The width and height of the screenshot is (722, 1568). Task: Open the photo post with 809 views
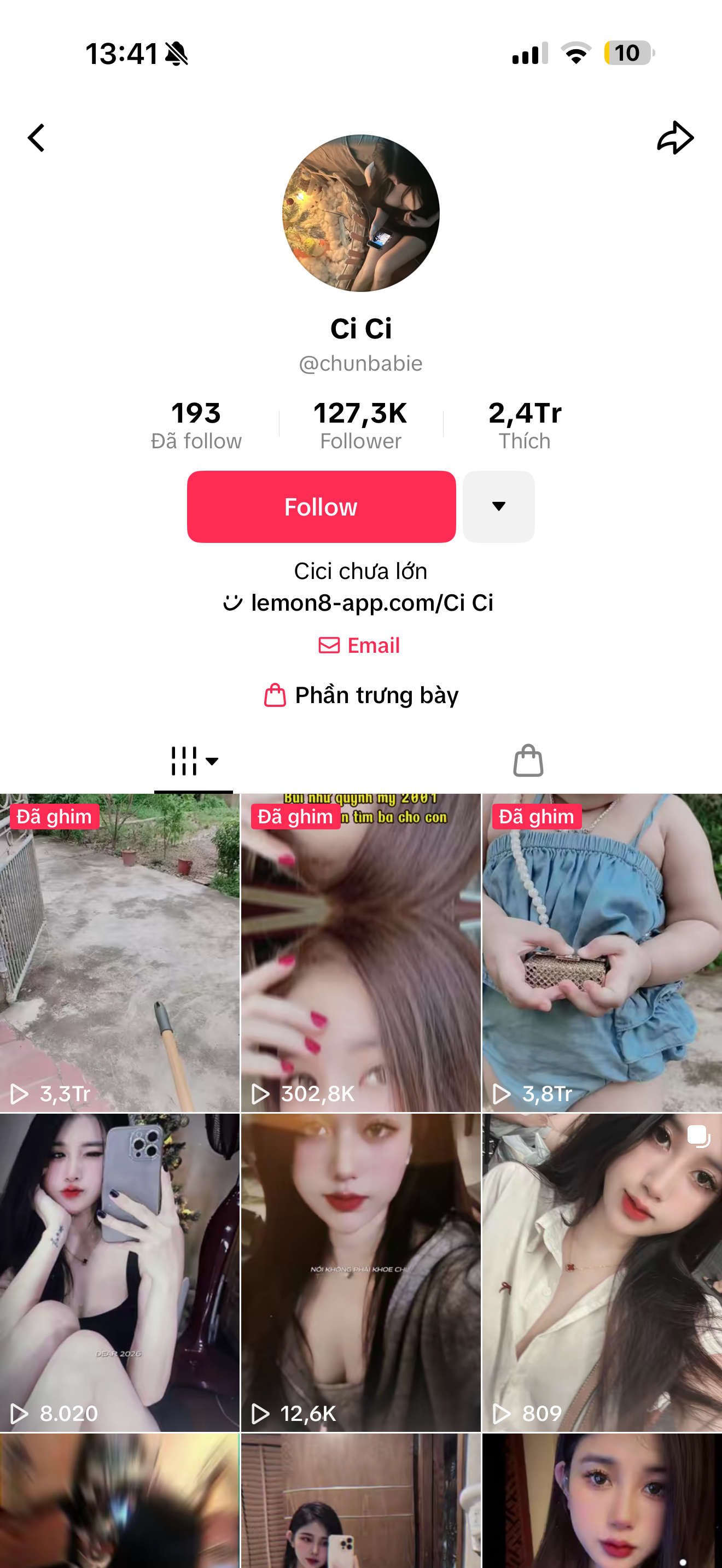tap(602, 1272)
